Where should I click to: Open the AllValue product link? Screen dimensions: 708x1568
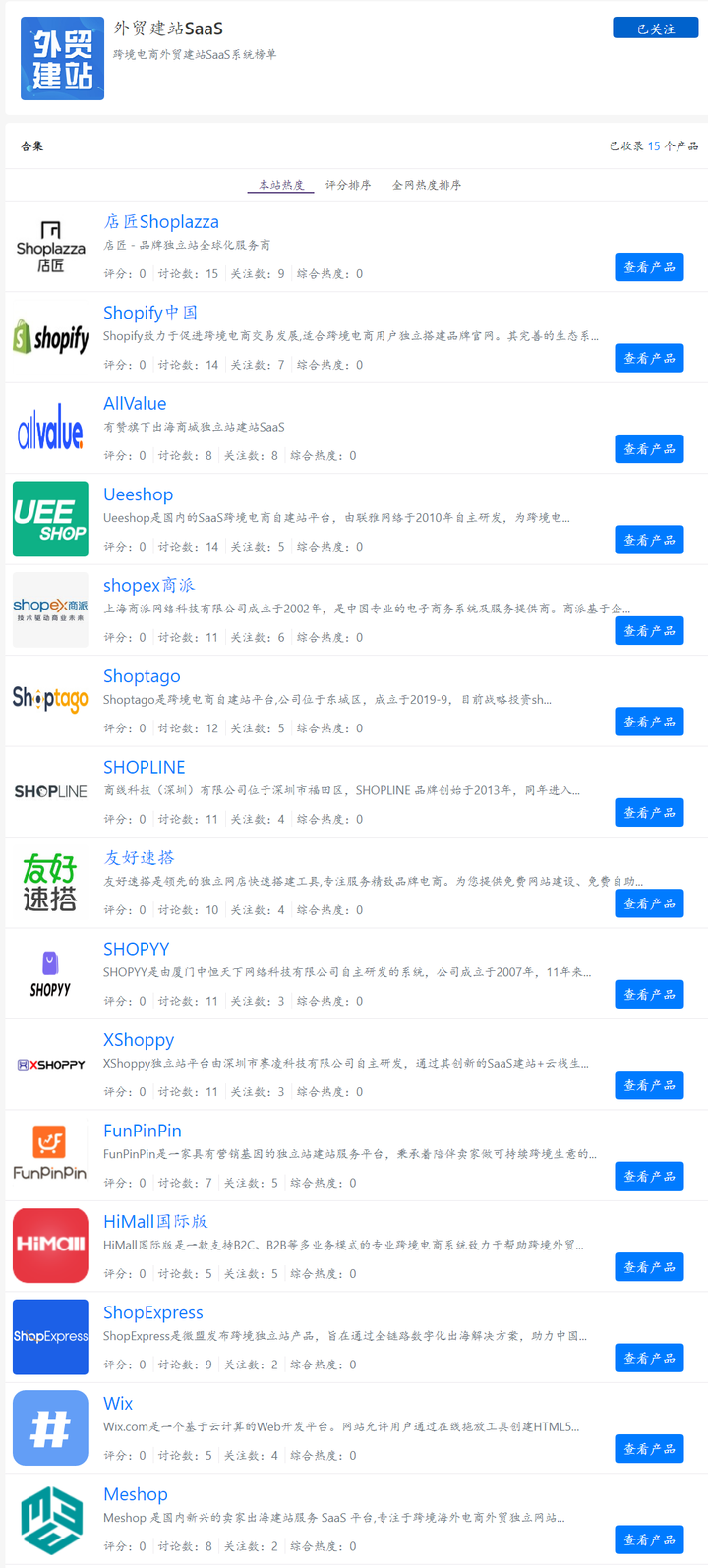point(135,404)
